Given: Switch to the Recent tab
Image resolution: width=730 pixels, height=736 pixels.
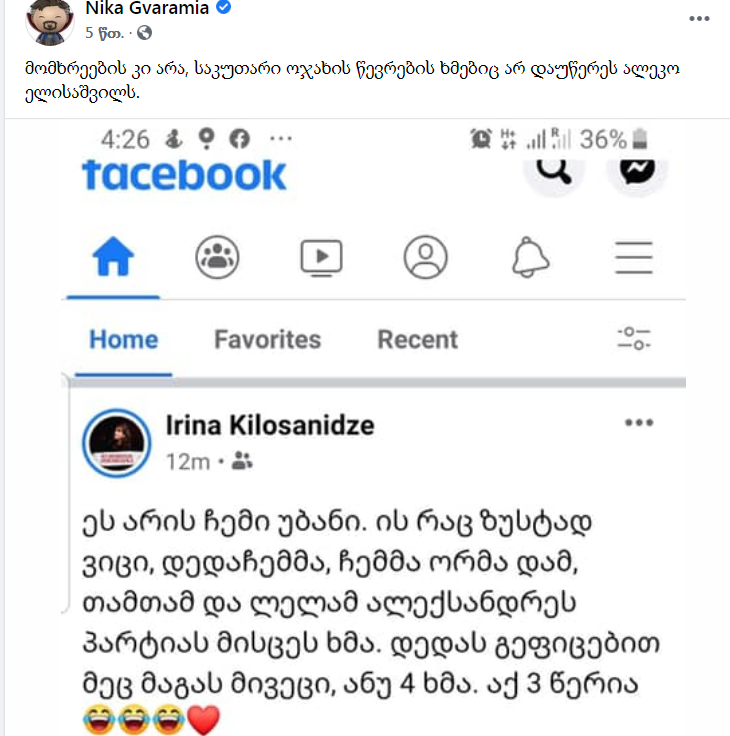Looking at the screenshot, I should pyautogui.click(x=416, y=339).
